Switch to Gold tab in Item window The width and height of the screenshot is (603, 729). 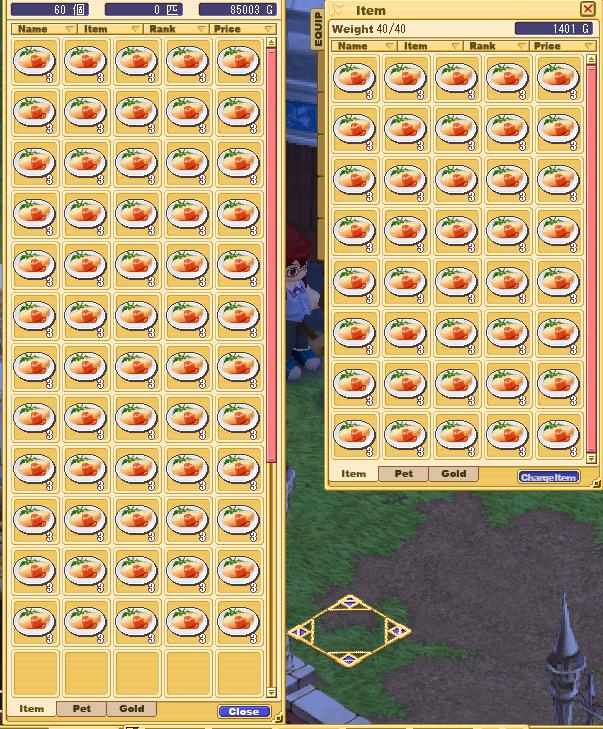[454, 474]
